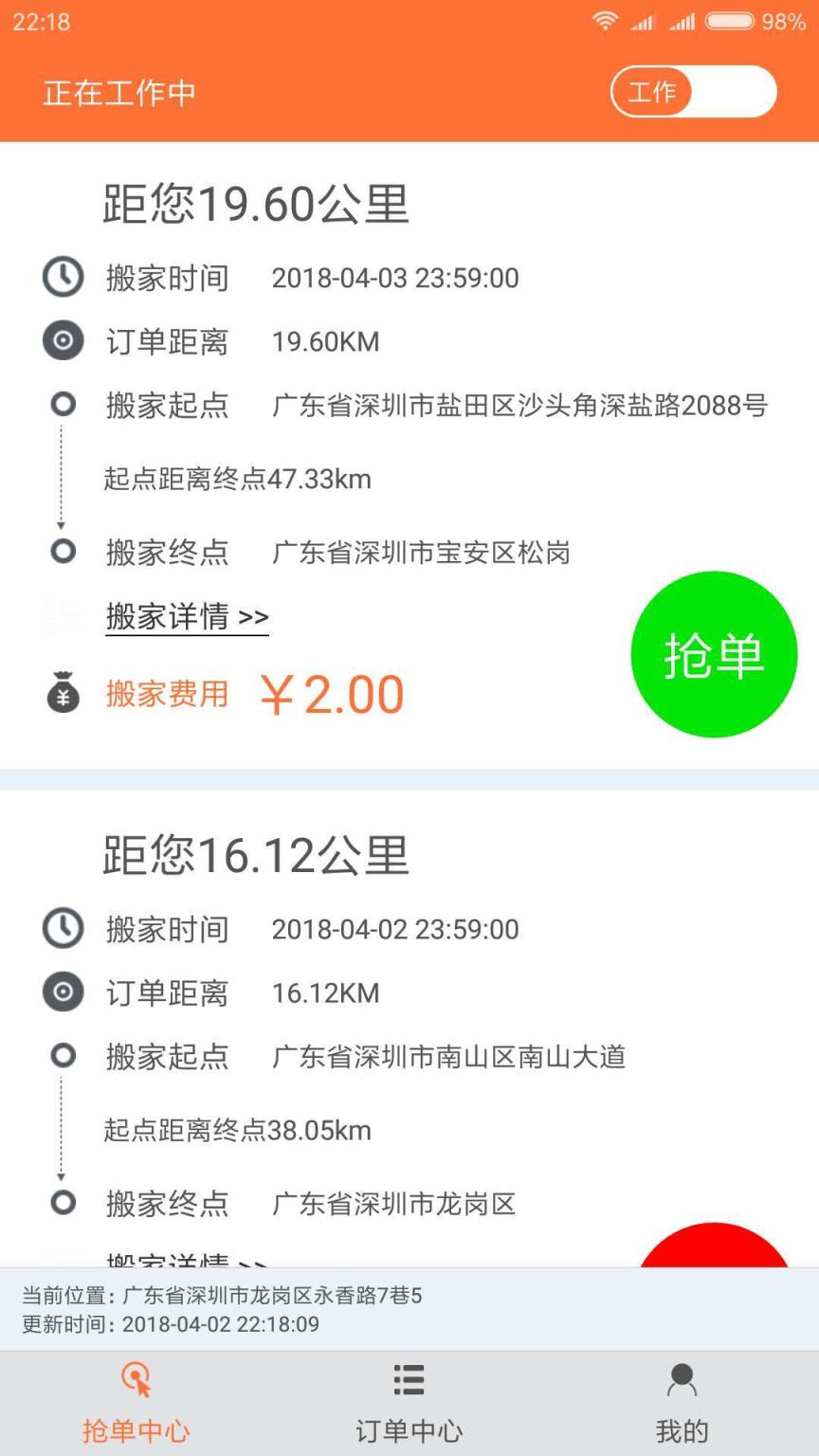Select the target icon next to 订单距离

(x=63, y=341)
